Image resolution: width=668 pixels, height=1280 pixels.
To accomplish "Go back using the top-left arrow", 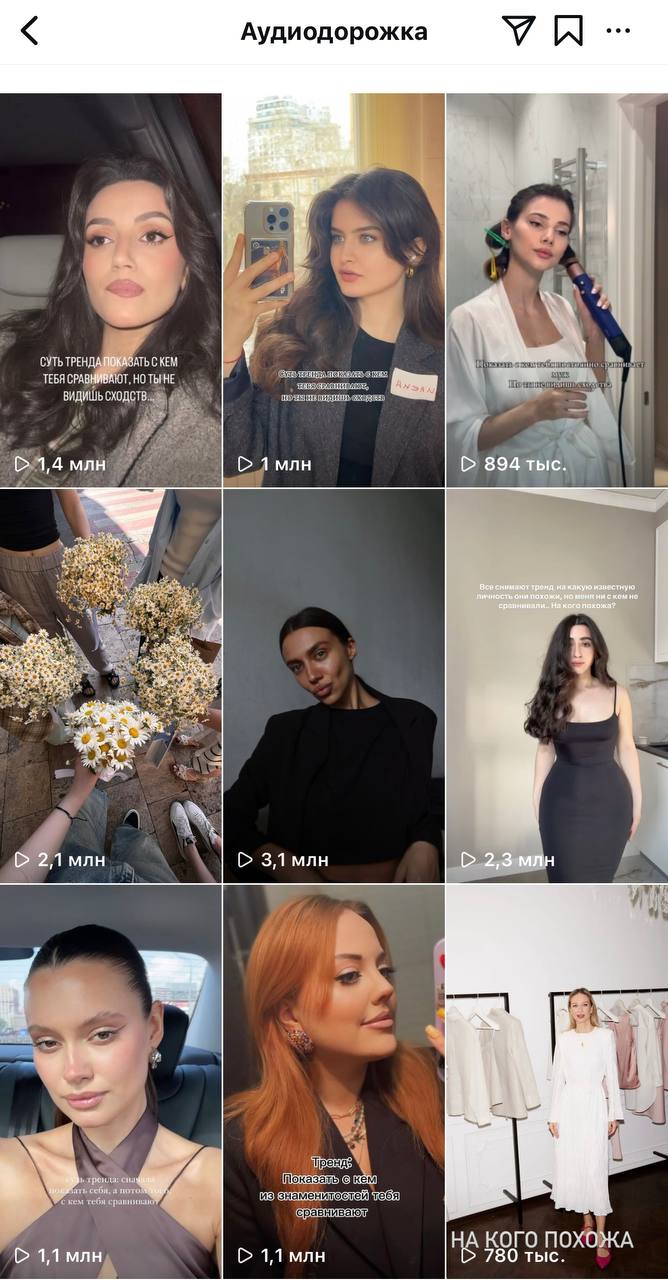I will click(x=29, y=31).
